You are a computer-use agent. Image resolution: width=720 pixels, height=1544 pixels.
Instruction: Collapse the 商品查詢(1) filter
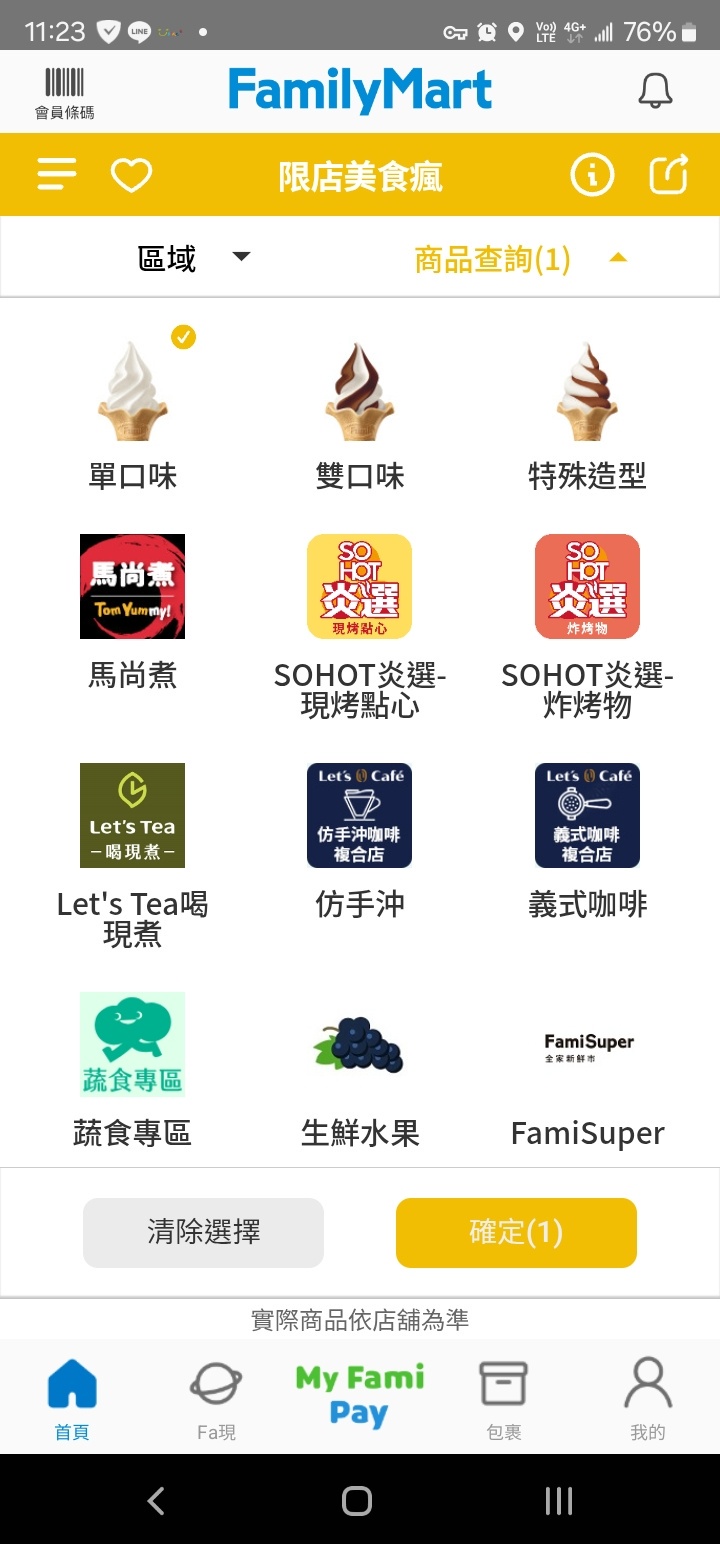(x=521, y=260)
